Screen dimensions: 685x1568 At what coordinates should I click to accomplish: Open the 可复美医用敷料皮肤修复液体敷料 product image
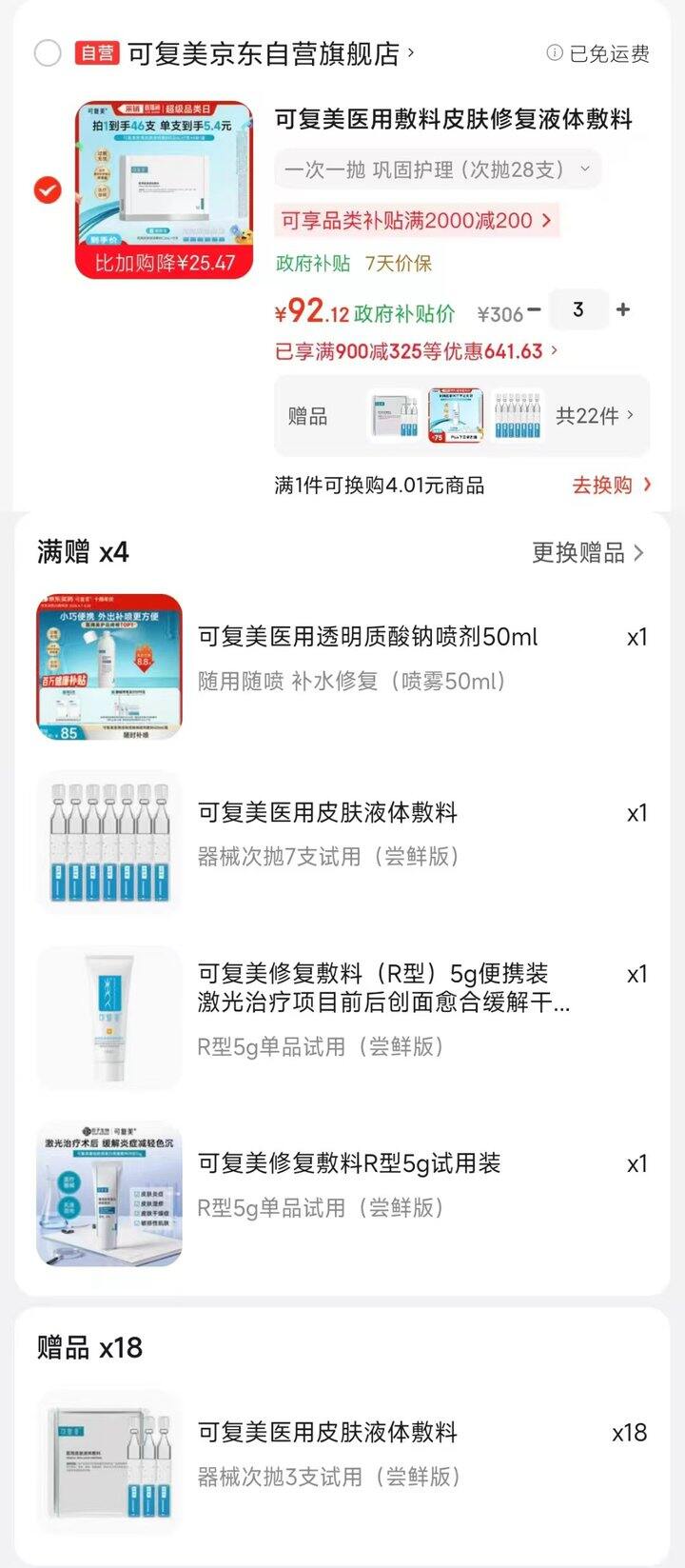click(x=165, y=190)
